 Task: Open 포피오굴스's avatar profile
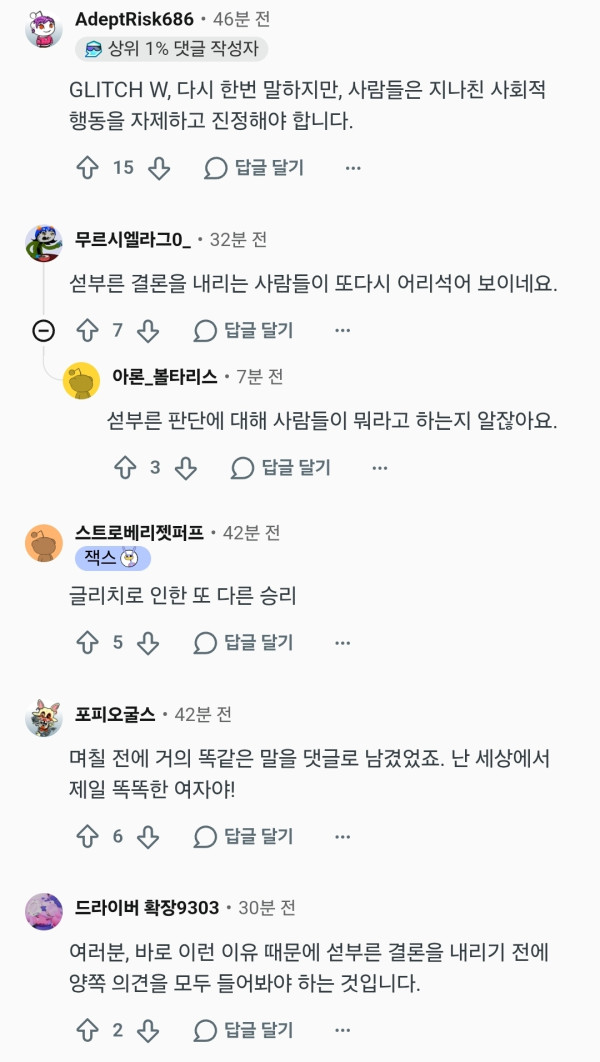(44, 717)
